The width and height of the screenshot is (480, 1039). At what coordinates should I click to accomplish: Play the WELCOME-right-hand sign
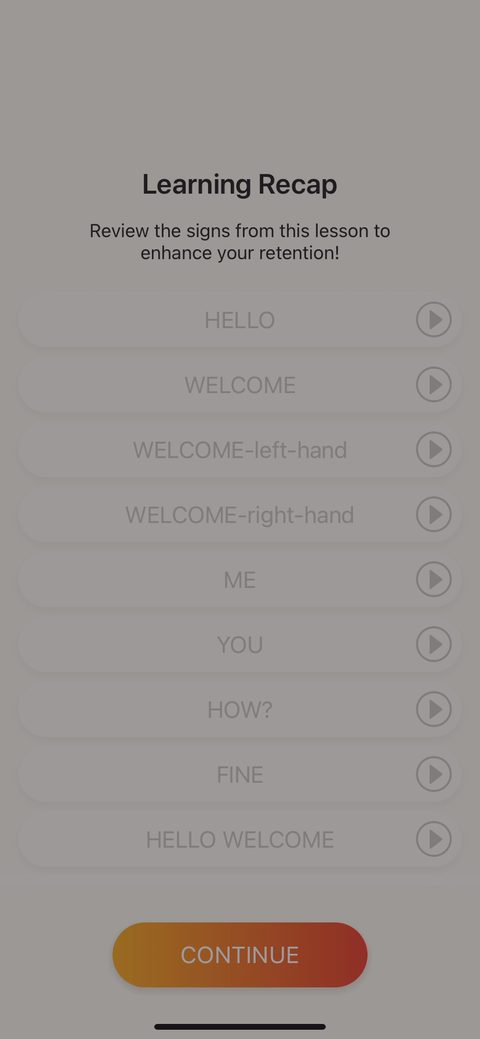(x=434, y=515)
